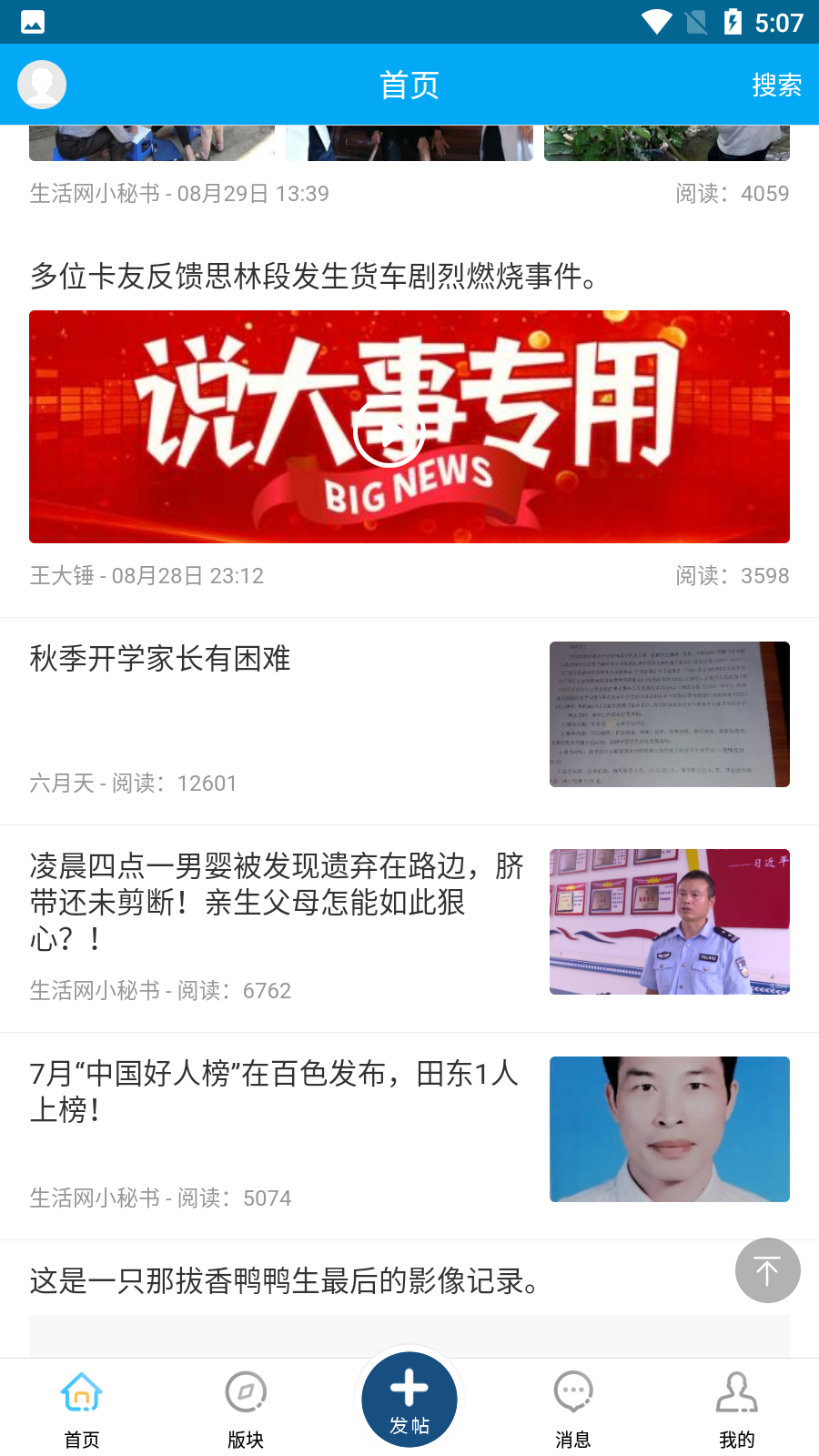Open the post 多位卡友反馈思林段发生货车剧烈燃烧事件
The image size is (819, 1456).
(314, 275)
